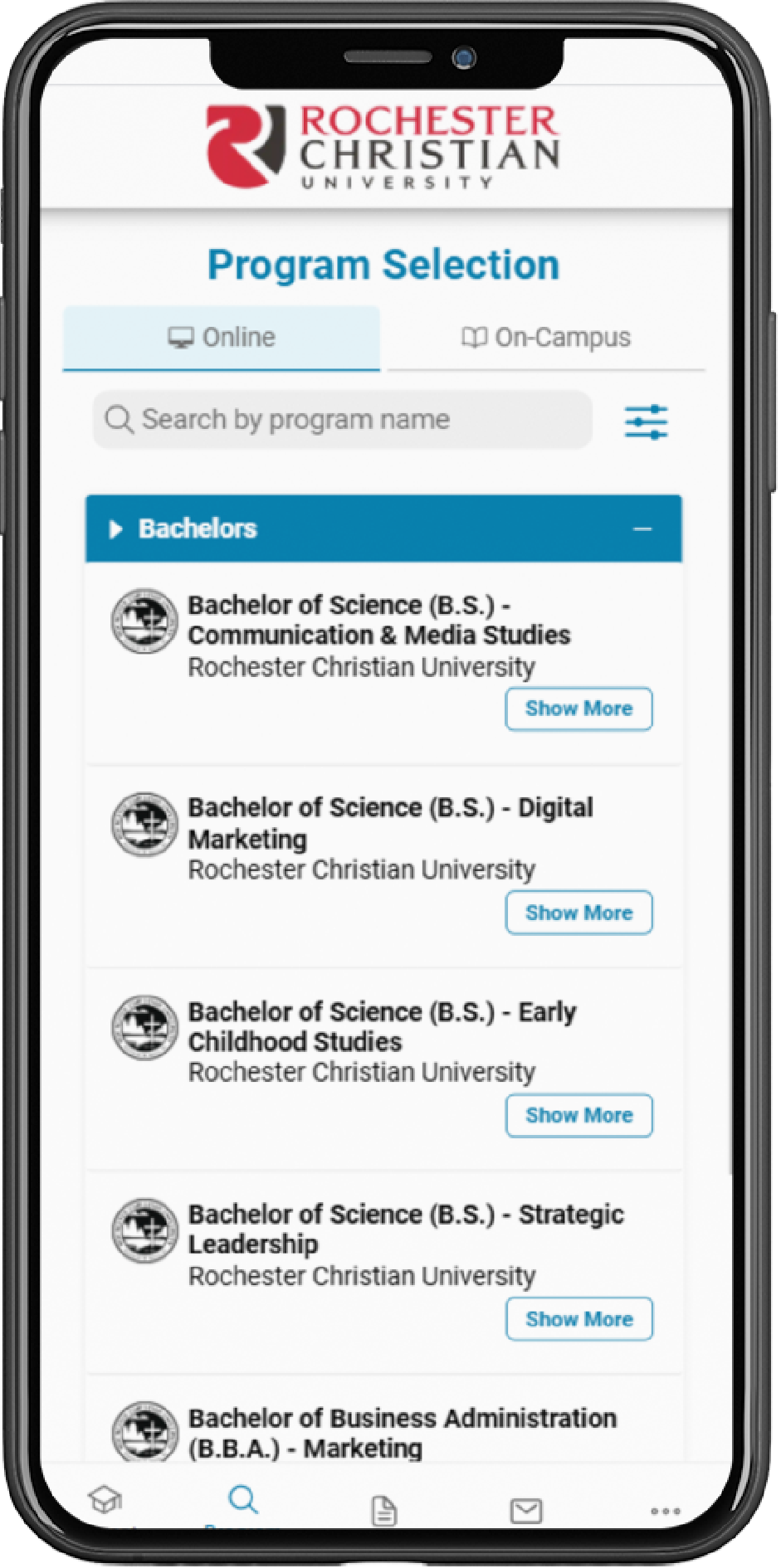Click the university seal beside Digital Marketing
Screen dimensions: 781x1568
[x=142, y=824]
